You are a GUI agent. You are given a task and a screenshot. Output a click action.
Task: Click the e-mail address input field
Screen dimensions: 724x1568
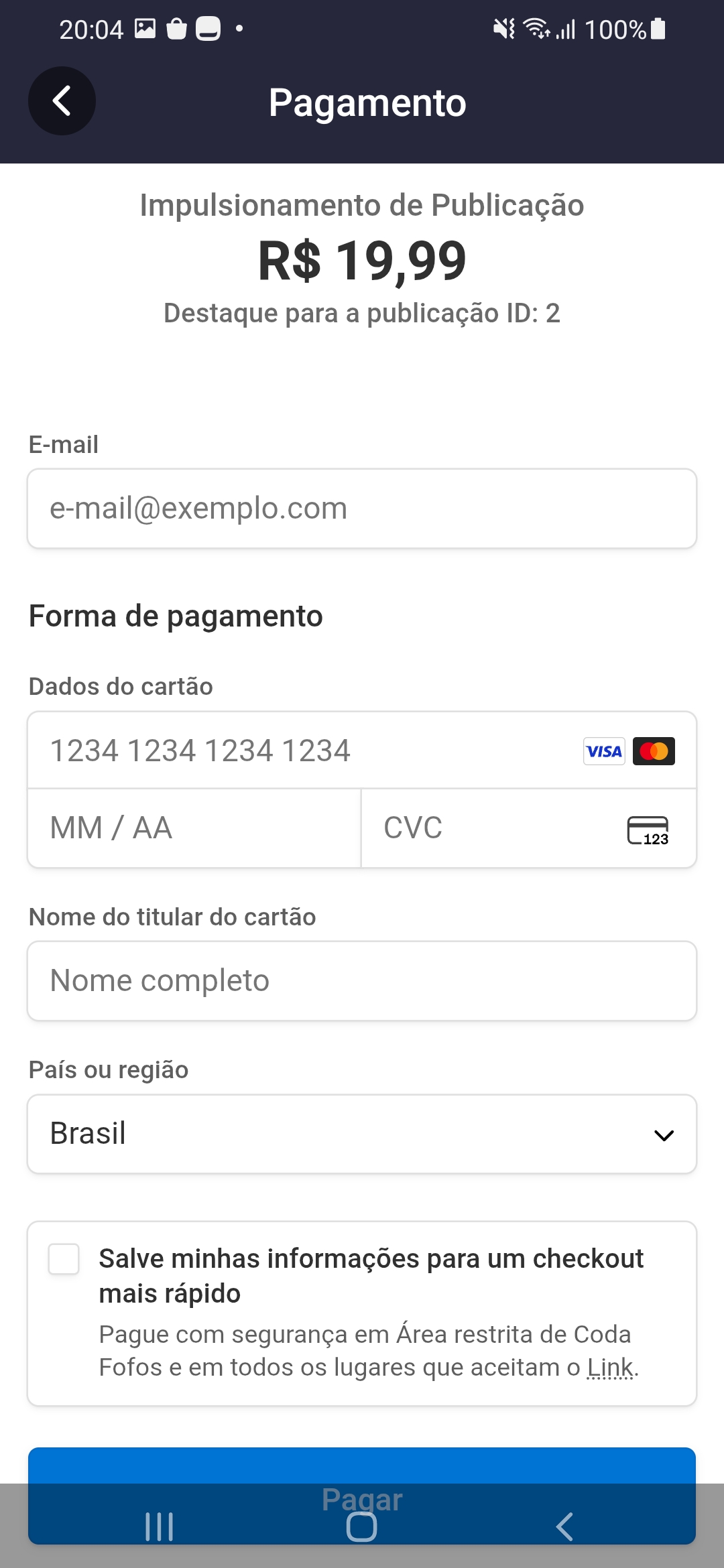click(362, 508)
